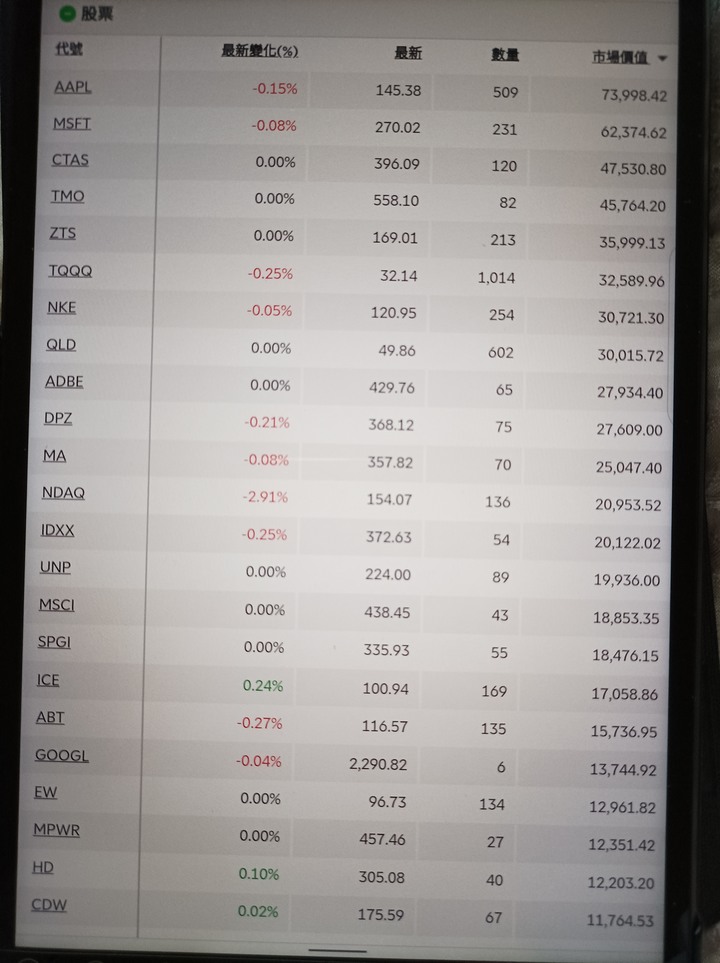
Task: Select the NDAQ ticker link
Action: (x=63, y=492)
